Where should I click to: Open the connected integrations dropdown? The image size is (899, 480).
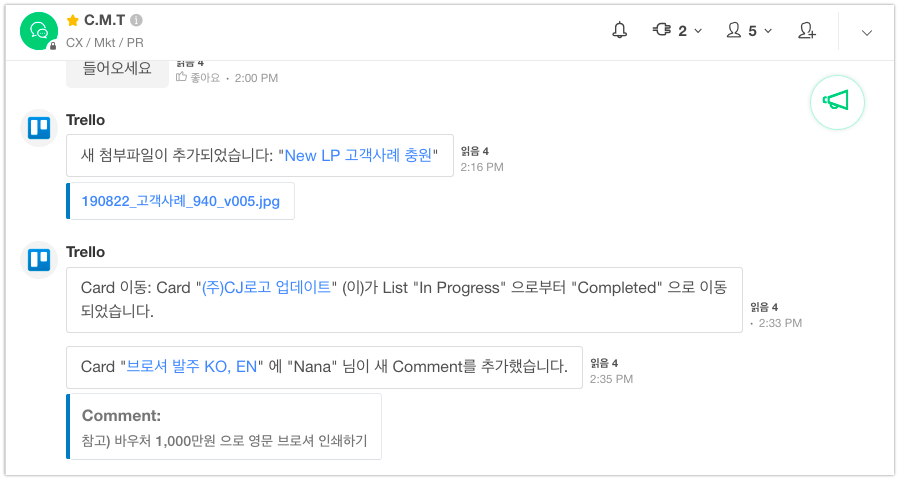point(676,31)
